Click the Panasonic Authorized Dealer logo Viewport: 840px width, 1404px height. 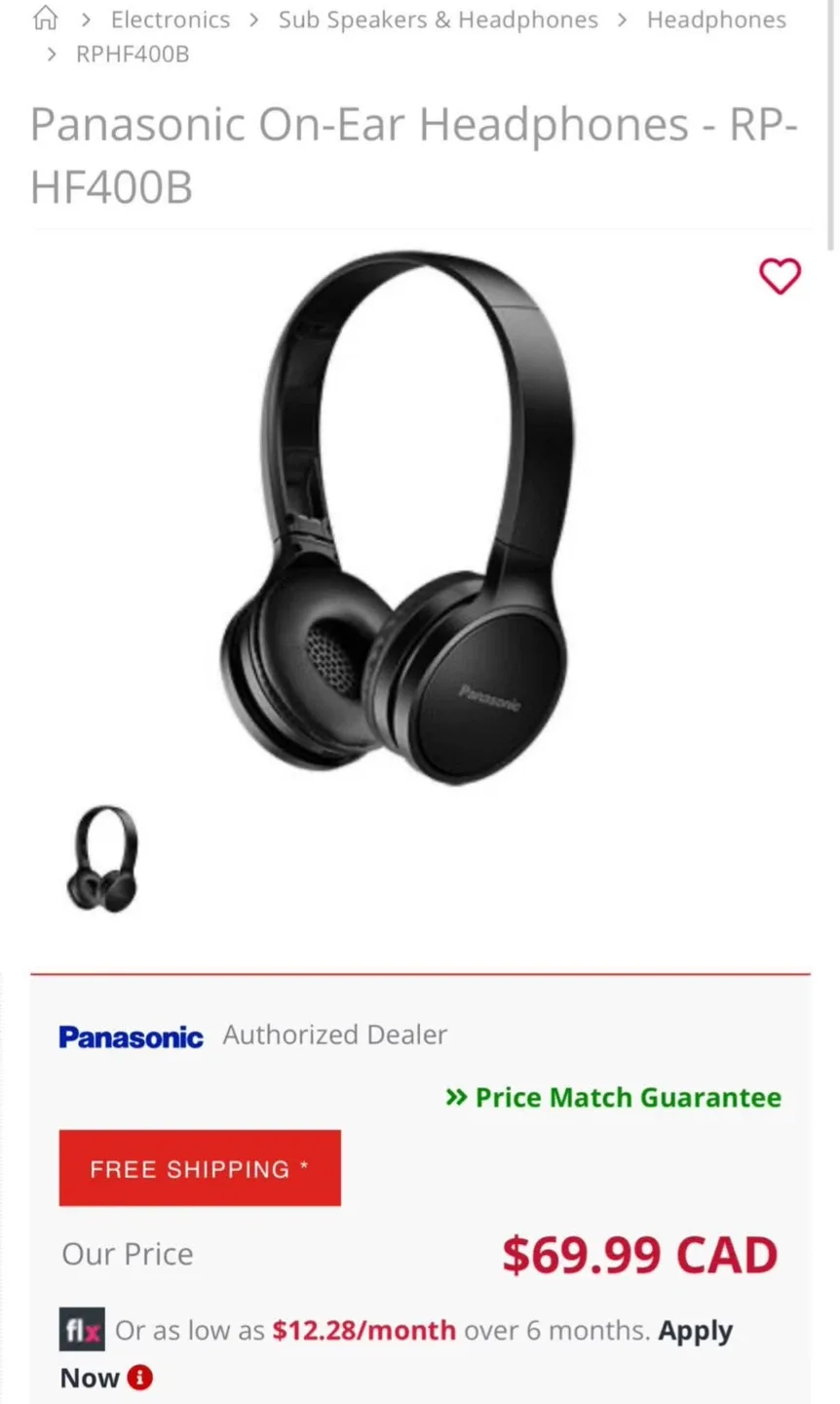tap(132, 1036)
